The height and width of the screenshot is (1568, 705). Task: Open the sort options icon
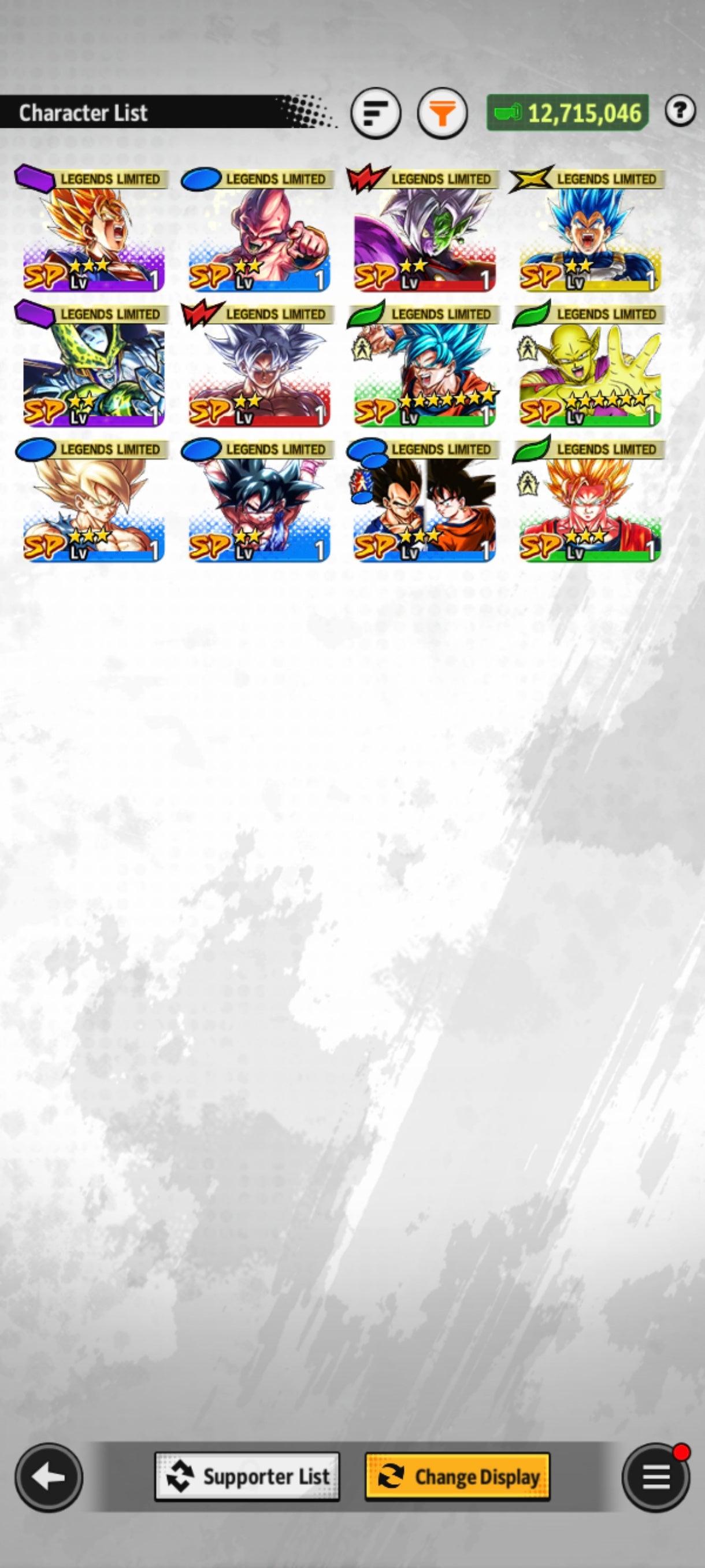click(375, 113)
